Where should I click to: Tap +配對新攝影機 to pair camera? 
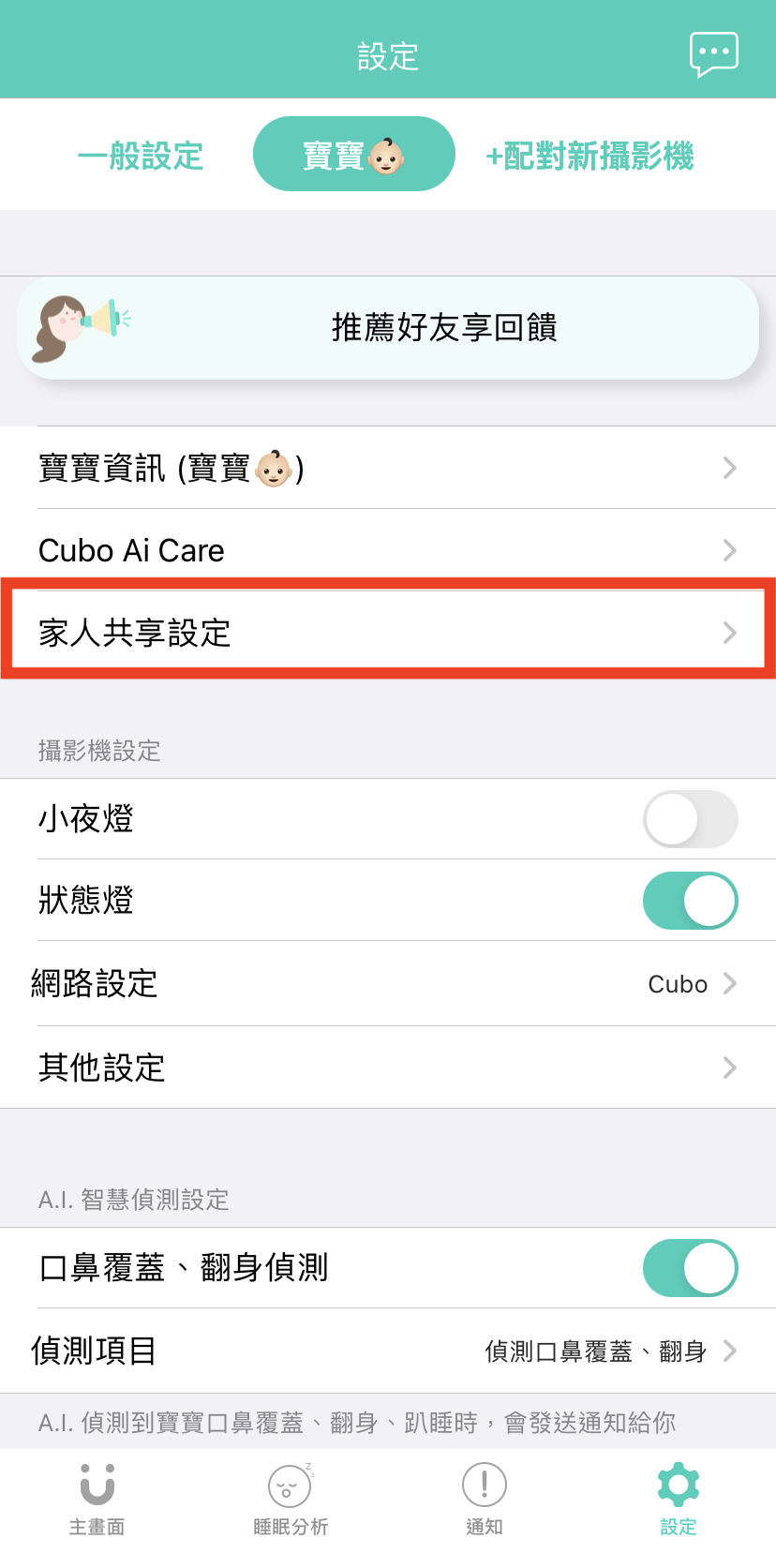(x=589, y=156)
